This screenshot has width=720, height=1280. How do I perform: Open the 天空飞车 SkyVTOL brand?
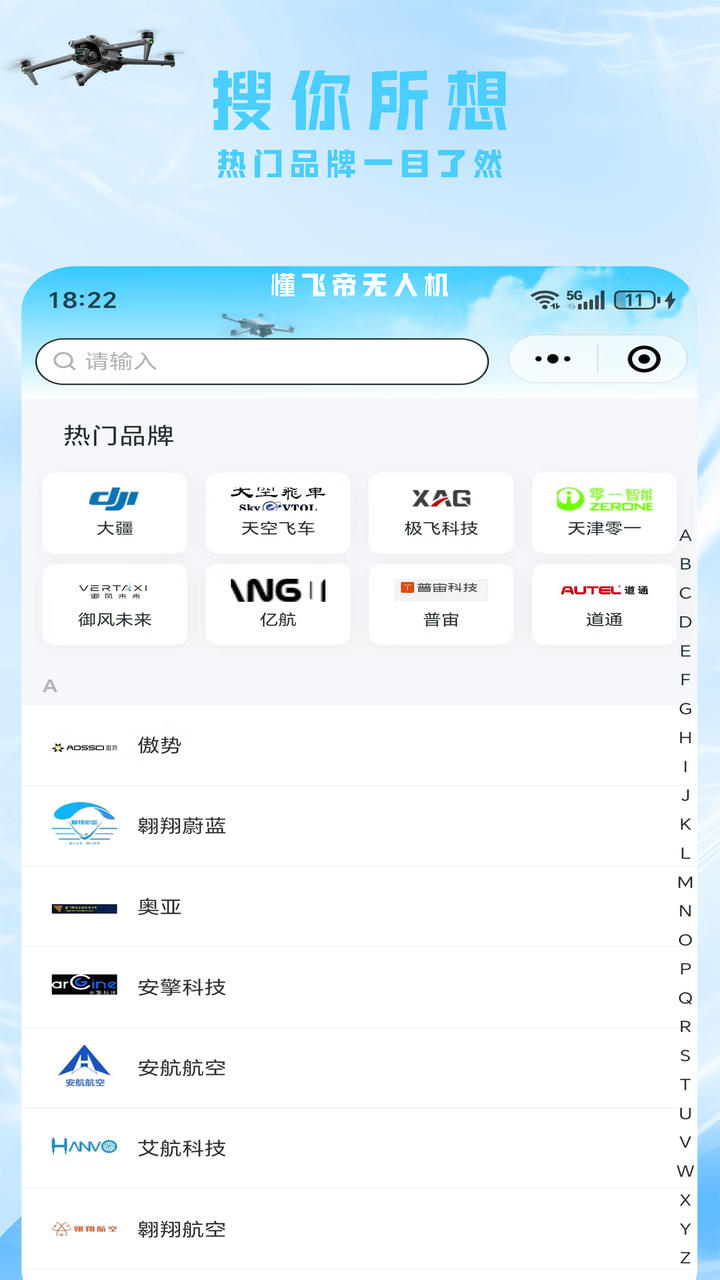coord(278,512)
